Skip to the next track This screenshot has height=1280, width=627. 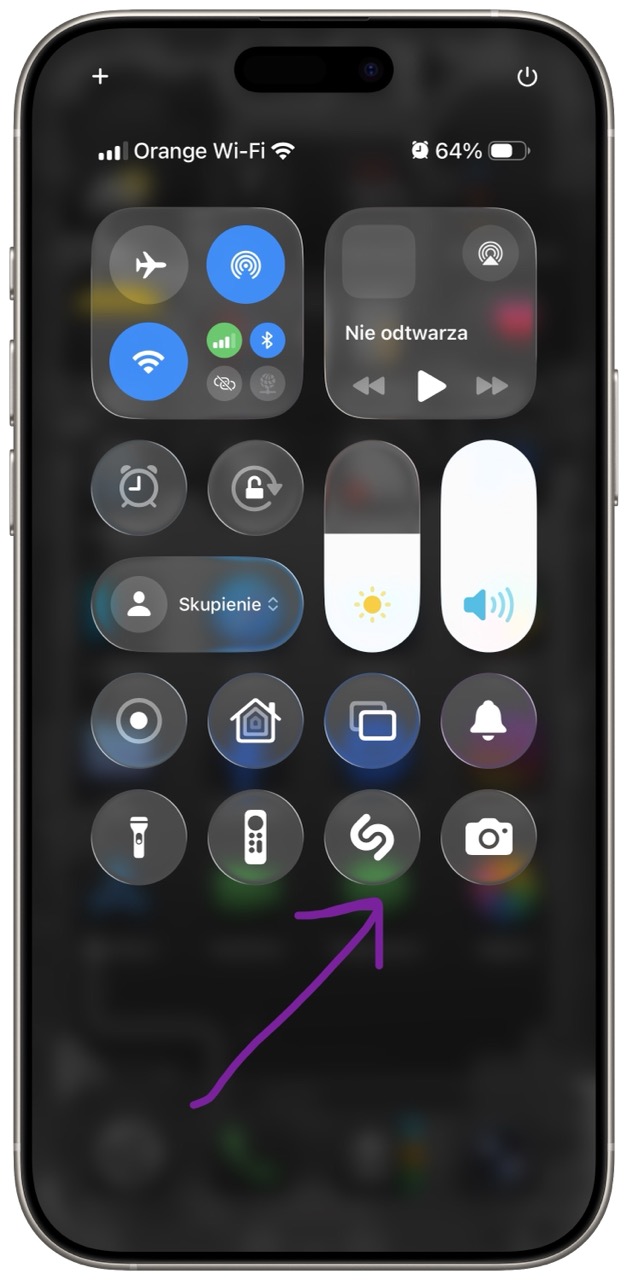pyautogui.click(x=491, y=386)
